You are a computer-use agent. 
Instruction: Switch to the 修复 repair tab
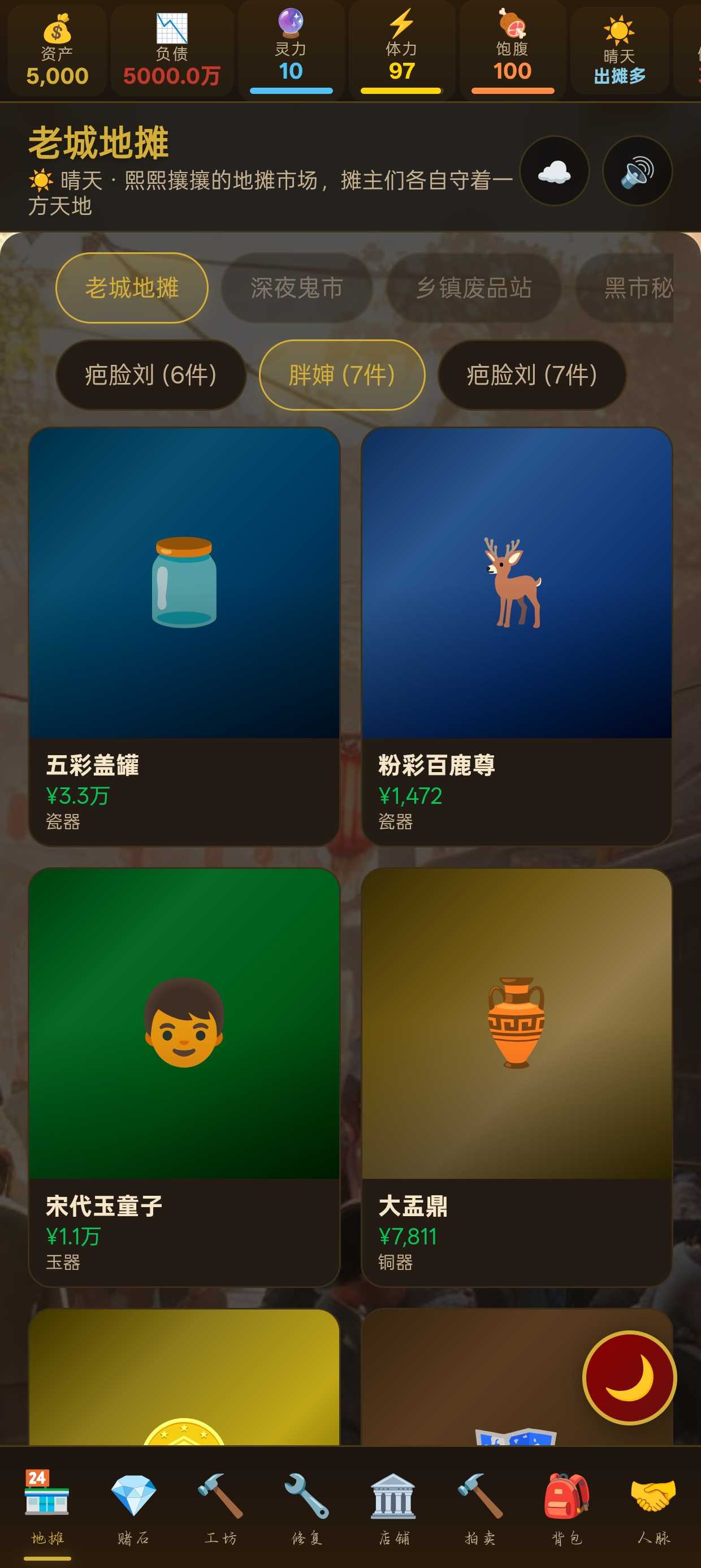click(306, 1507)
